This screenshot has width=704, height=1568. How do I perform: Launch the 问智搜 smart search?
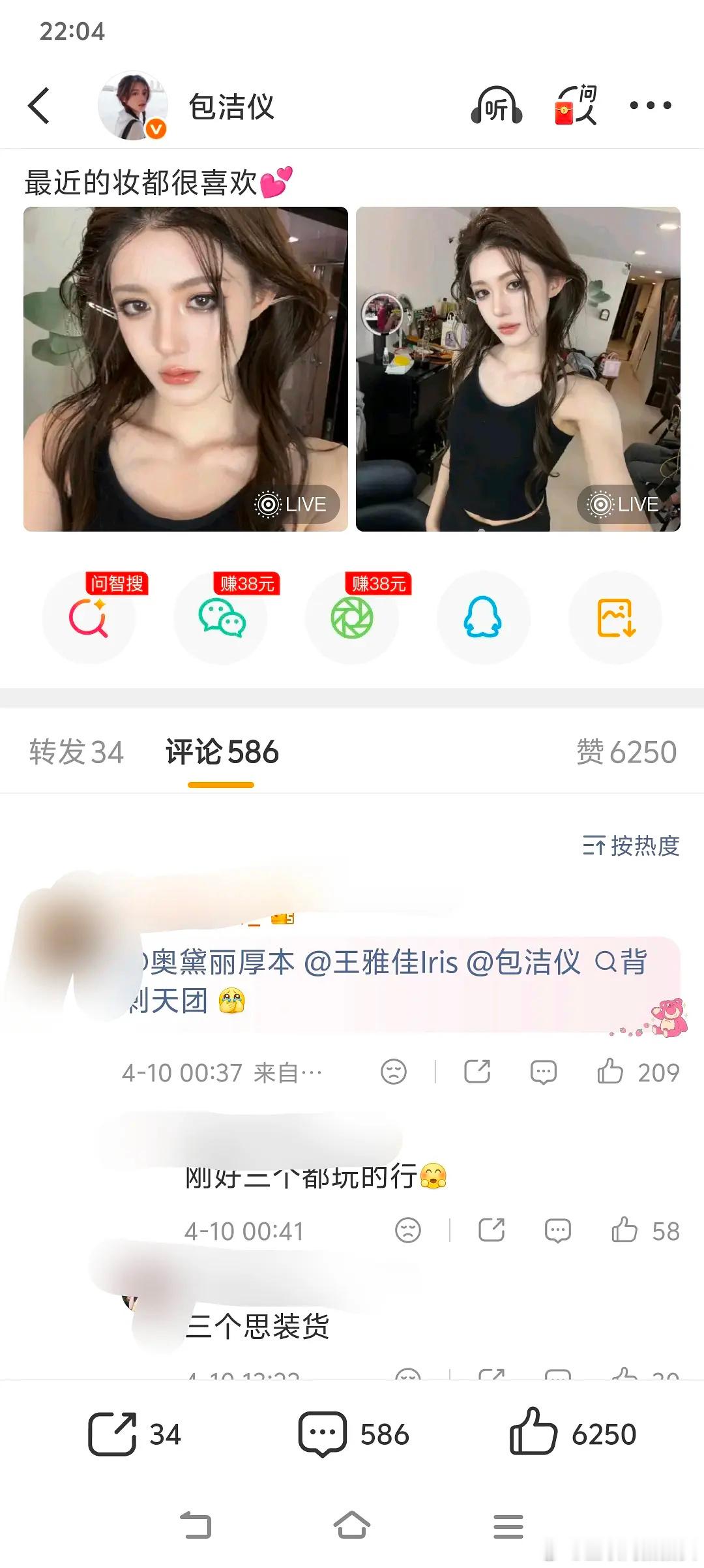[x=90, y=618]
